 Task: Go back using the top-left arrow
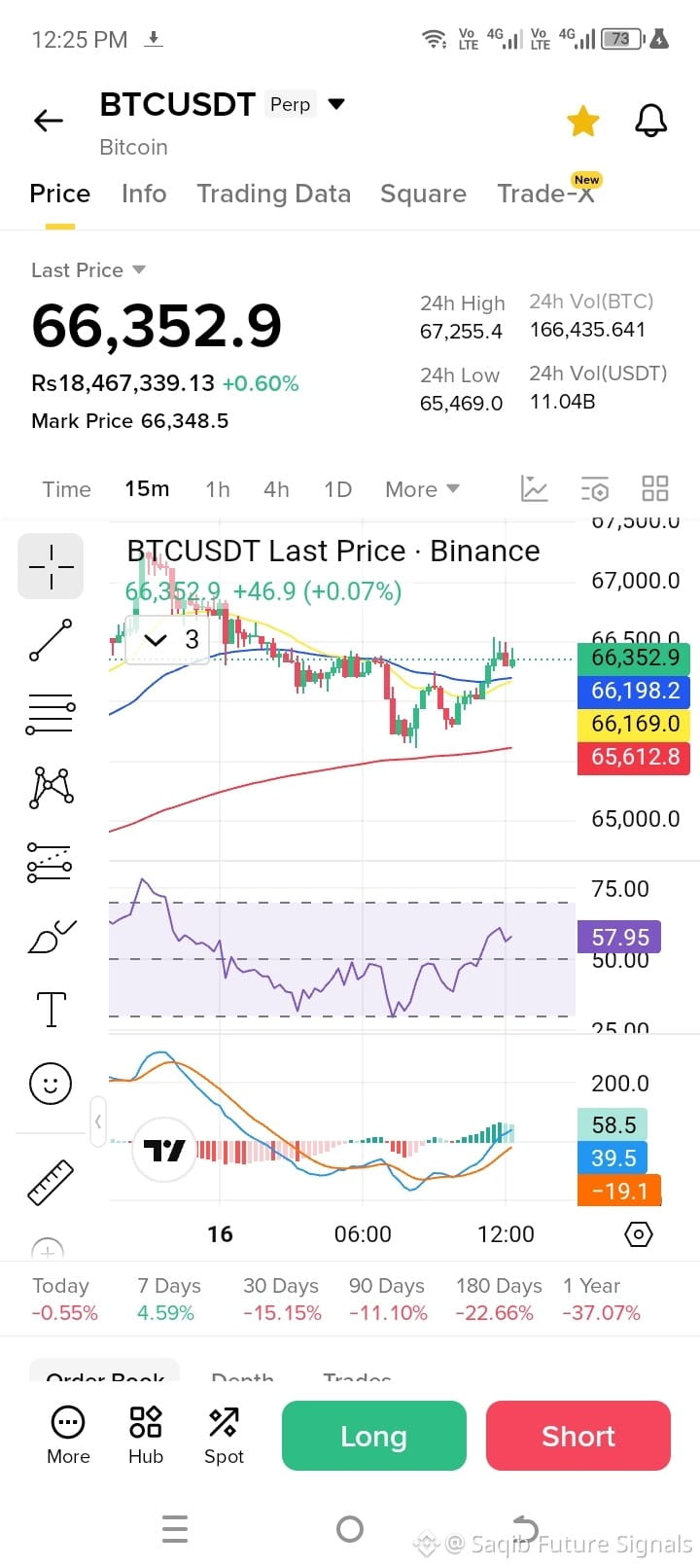tap(49, 121)
